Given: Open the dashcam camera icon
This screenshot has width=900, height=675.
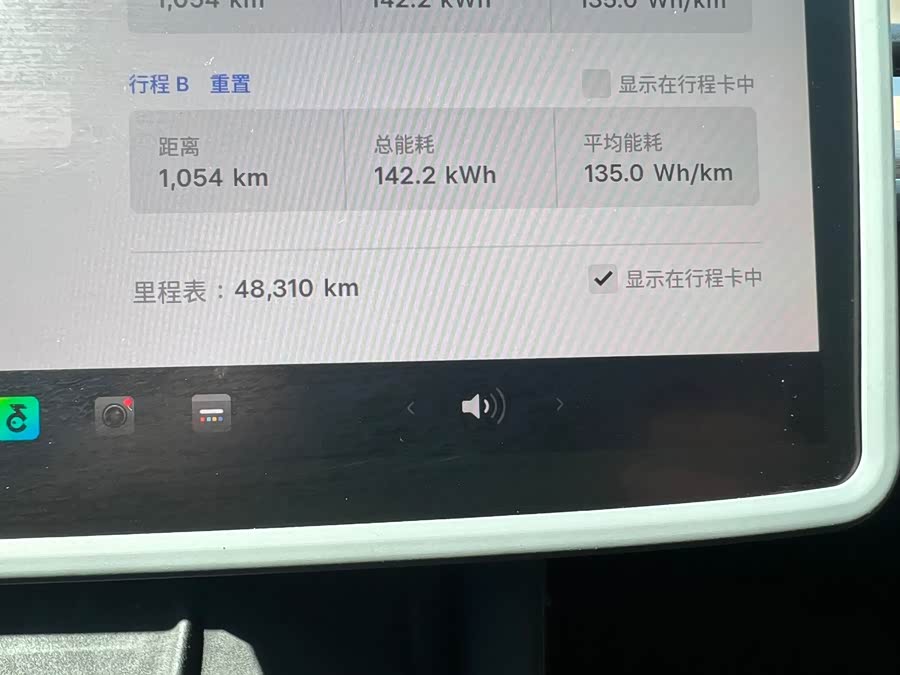Looking at the screenshot, I should (115, 414).
